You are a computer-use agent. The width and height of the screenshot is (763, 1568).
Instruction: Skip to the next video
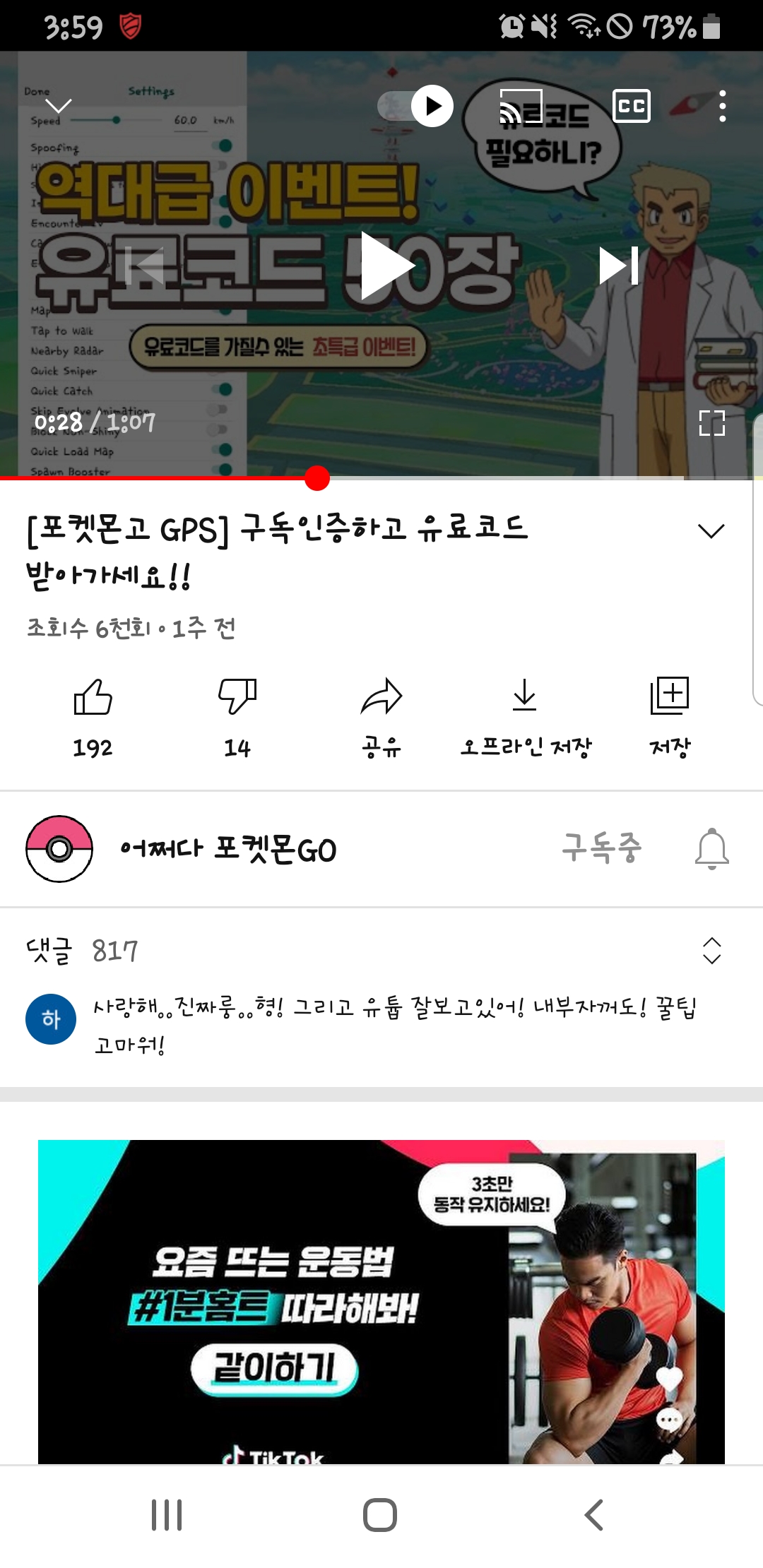point(619,266)
